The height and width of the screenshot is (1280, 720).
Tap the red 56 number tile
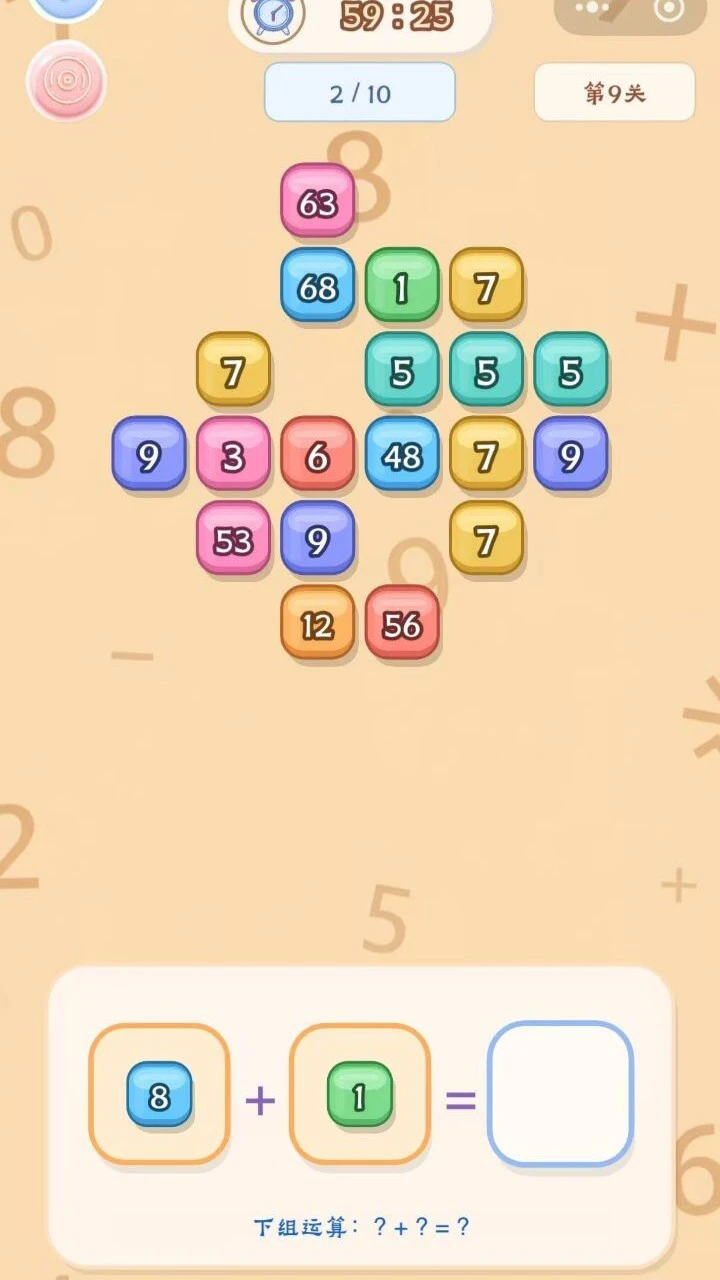point(402,624)
